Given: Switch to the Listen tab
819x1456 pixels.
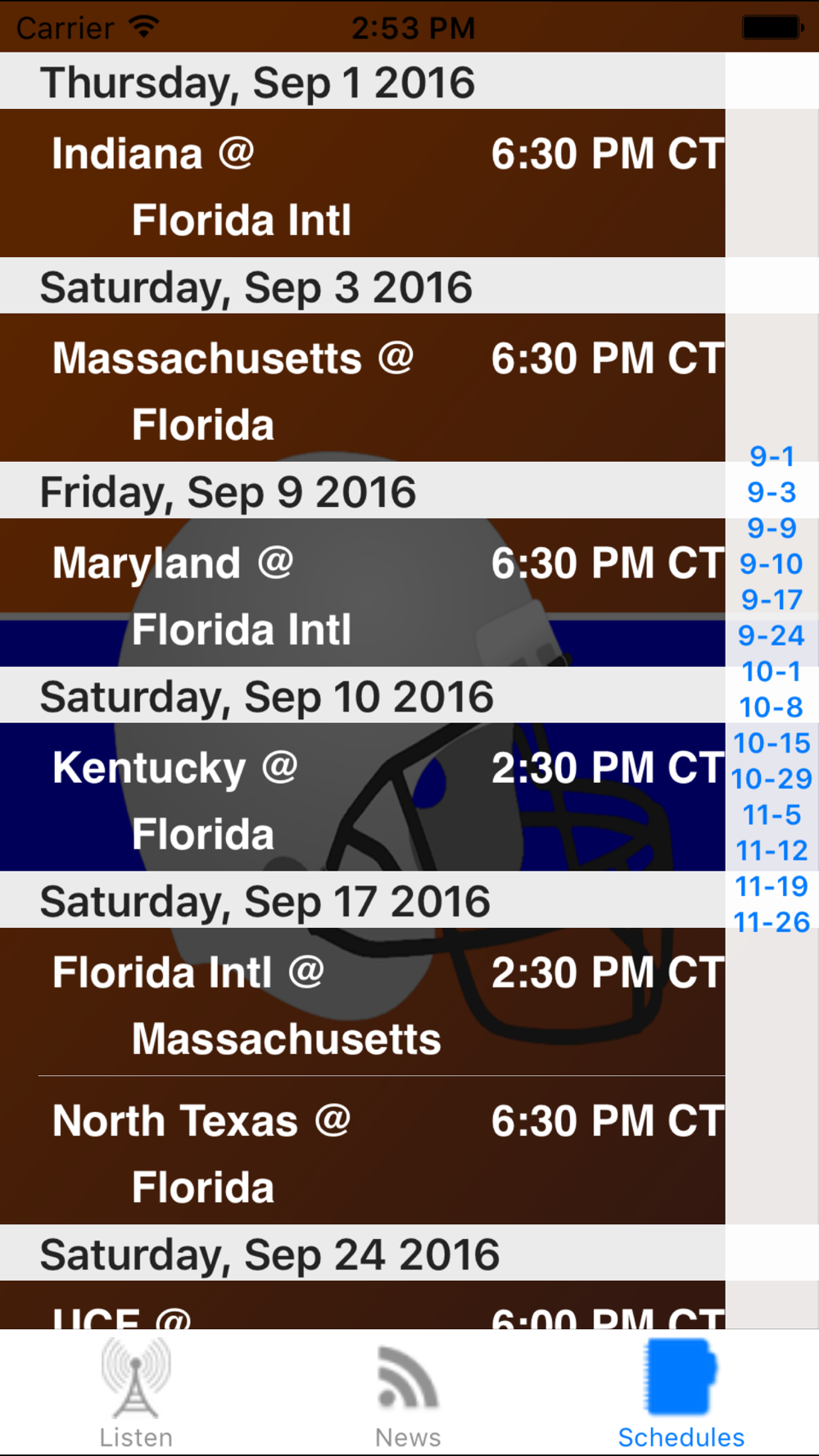Looking at the screenshot, I should pyautogui.click(x=136, y=1392).
